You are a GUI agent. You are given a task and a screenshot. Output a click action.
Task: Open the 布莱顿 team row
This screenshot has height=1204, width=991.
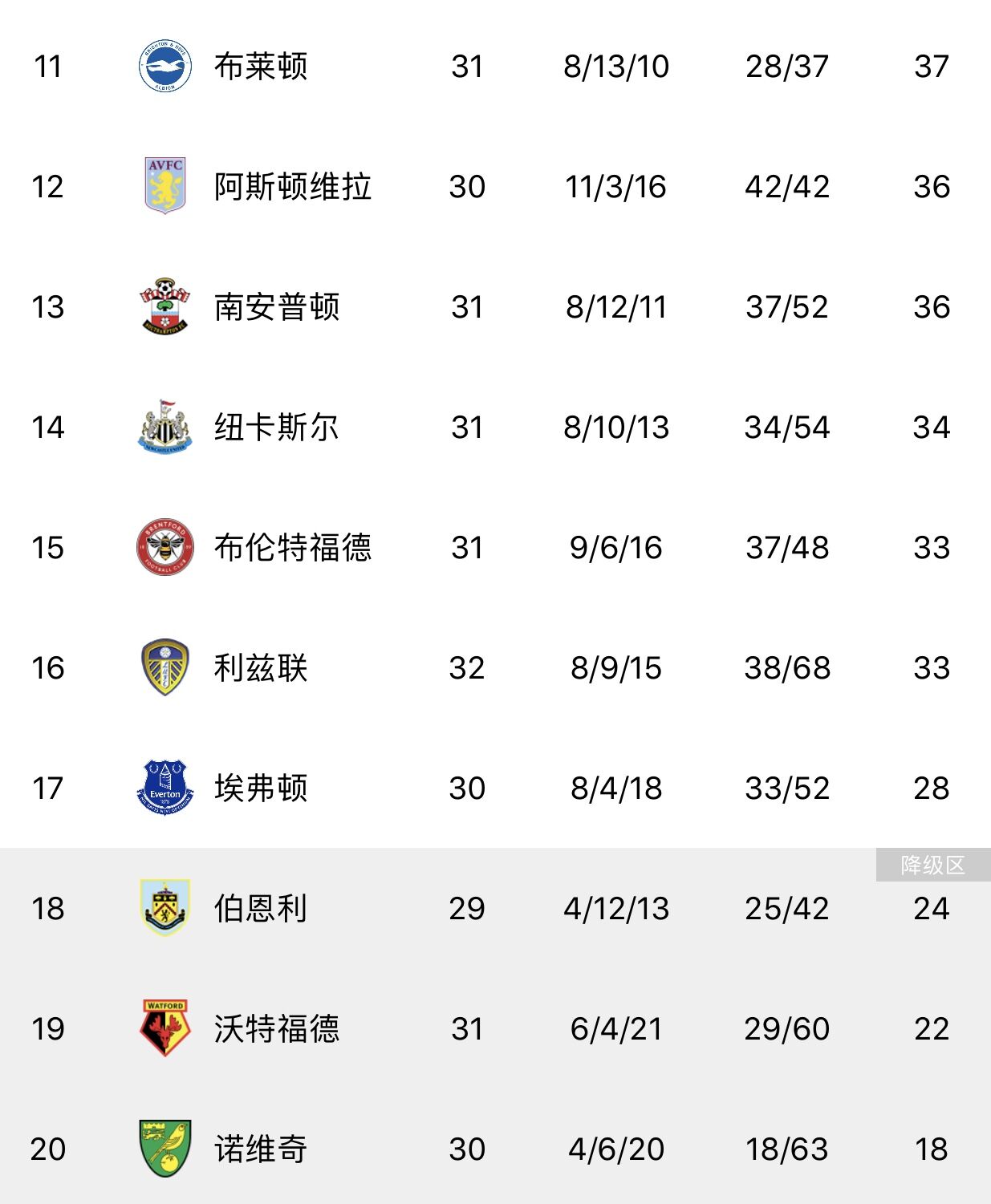click(x=261, y=67)
